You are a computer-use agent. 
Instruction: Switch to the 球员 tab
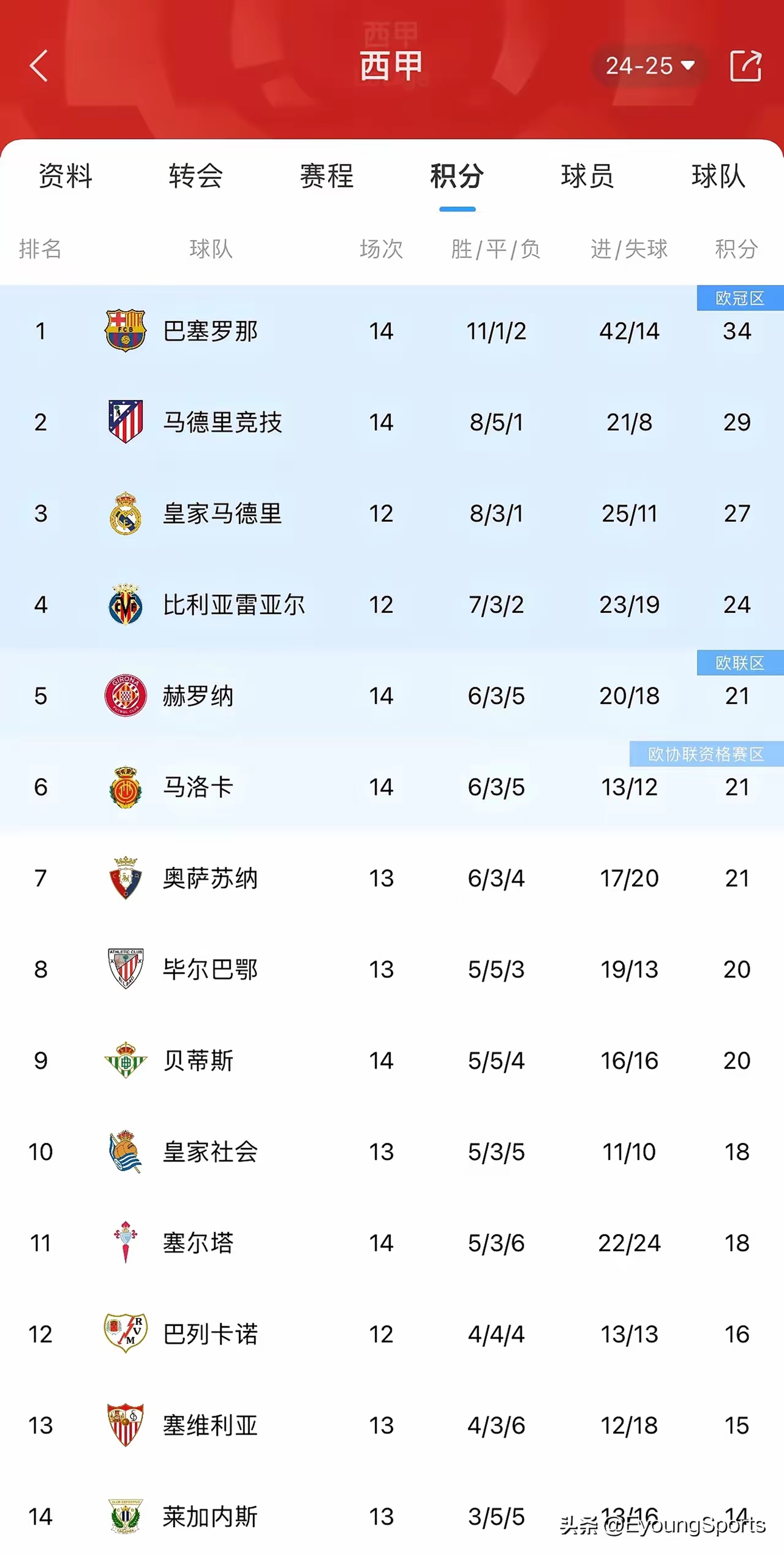click(587, 177)
